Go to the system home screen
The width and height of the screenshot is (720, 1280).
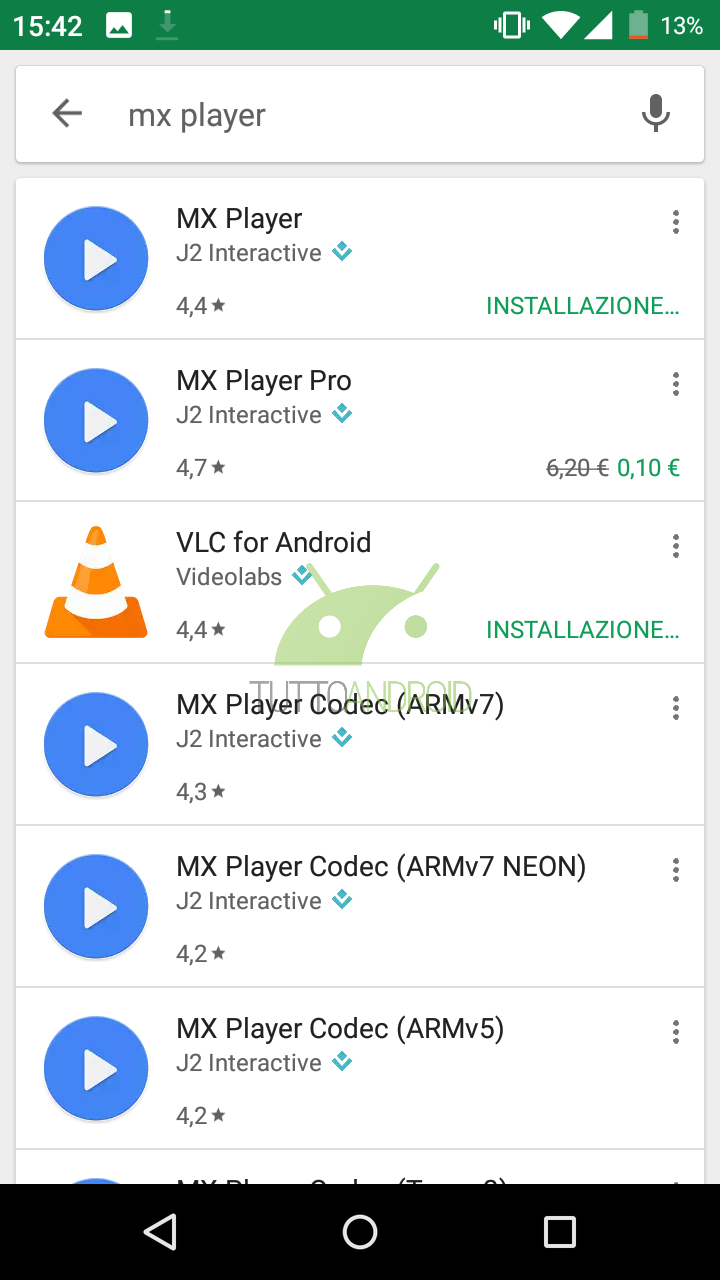pyautogui.click(x=360, y=1232)
